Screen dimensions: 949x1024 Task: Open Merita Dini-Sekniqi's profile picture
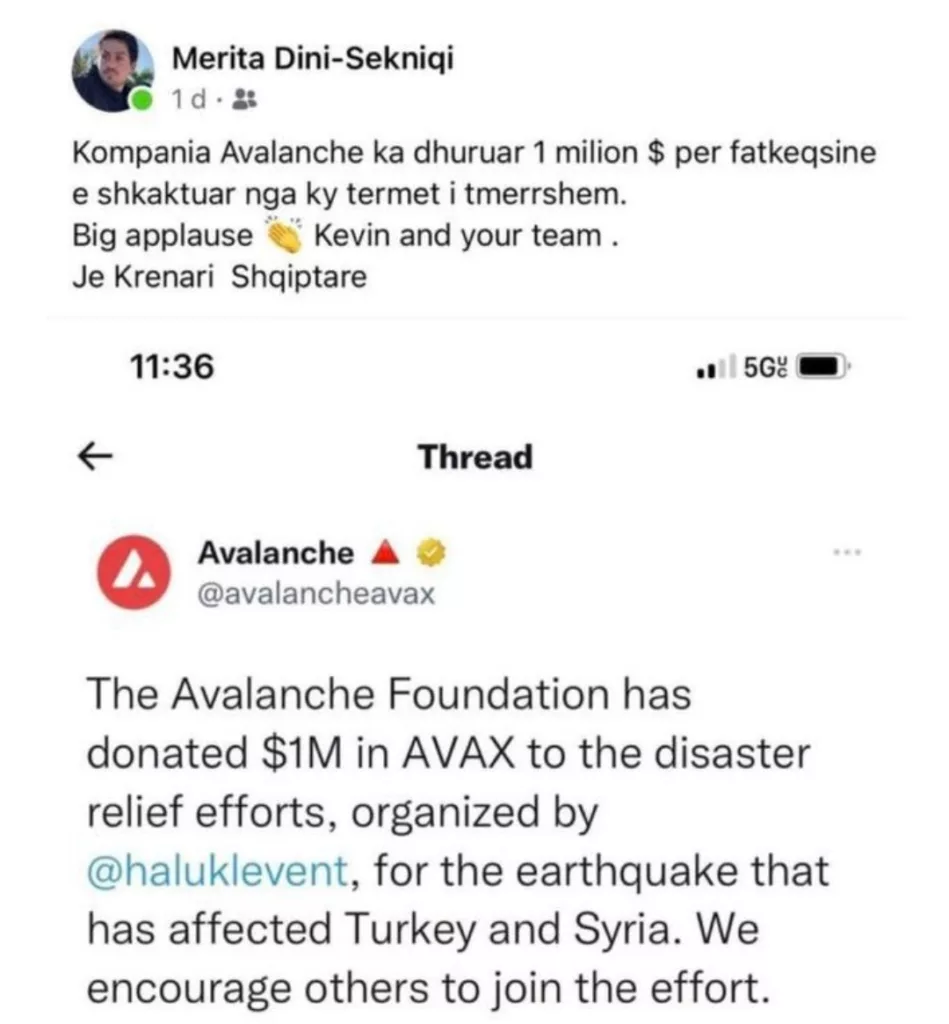pyautogui.click(x=113, y=71)
